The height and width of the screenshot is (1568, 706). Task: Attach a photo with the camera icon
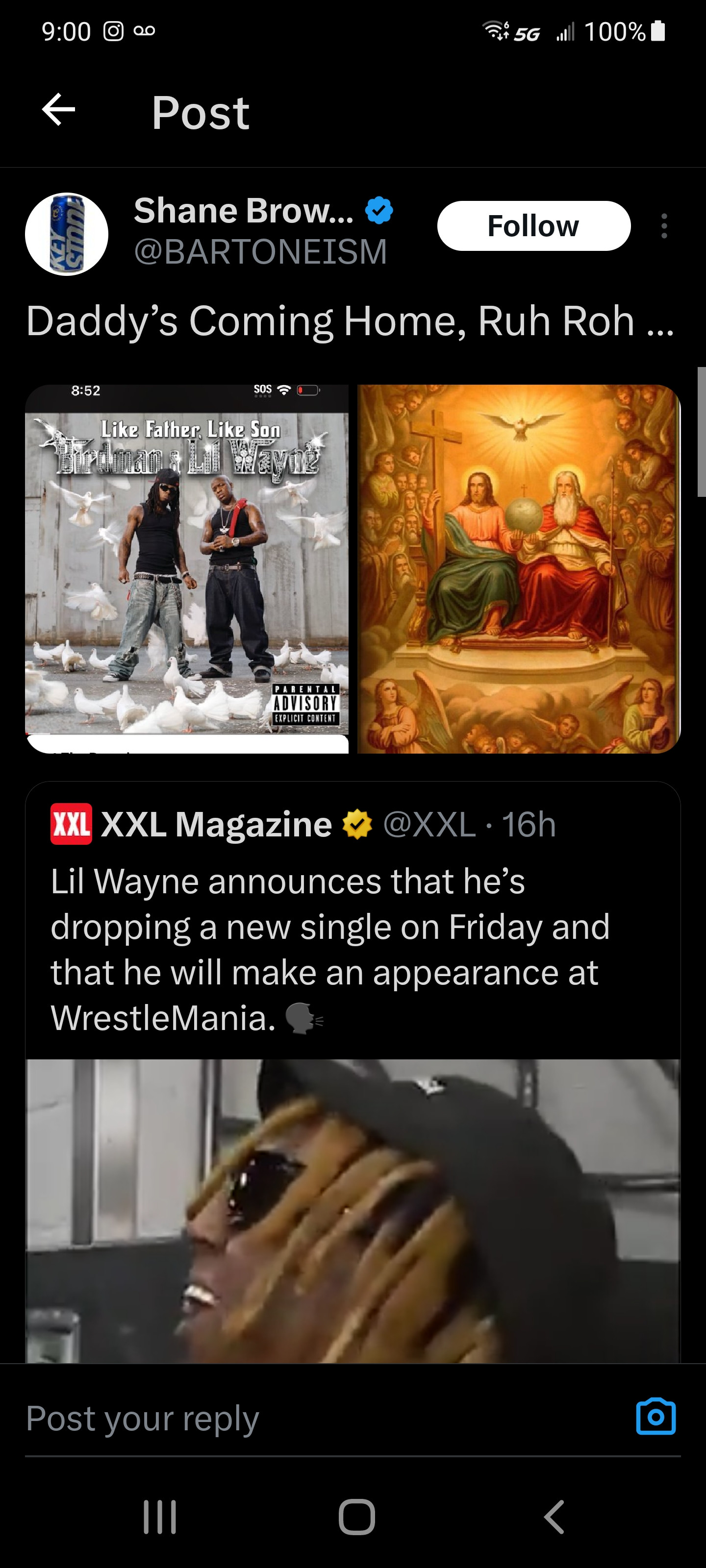[656, 1417]
